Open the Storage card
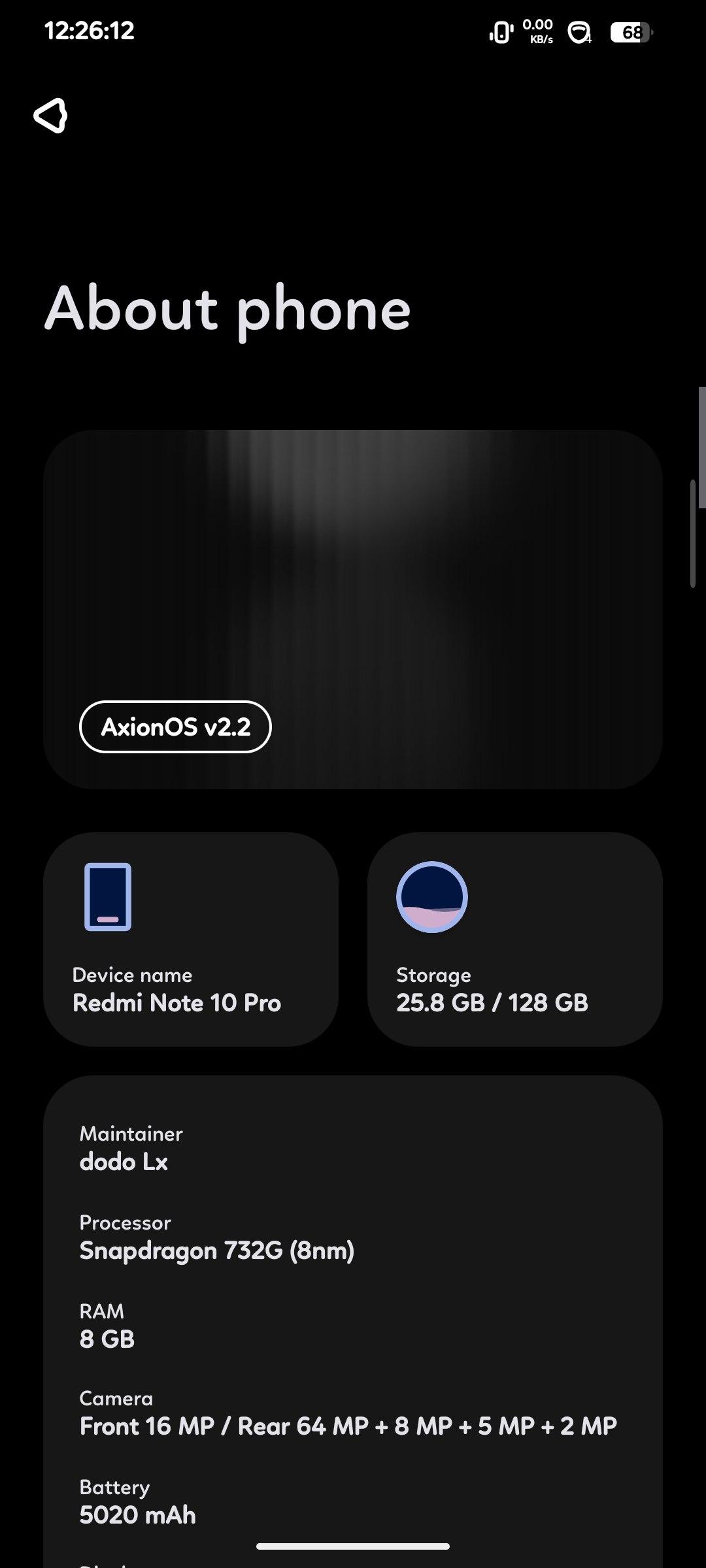Image resolution: width=706 pixels, height=1568 pixels. (x=514, y=939)
